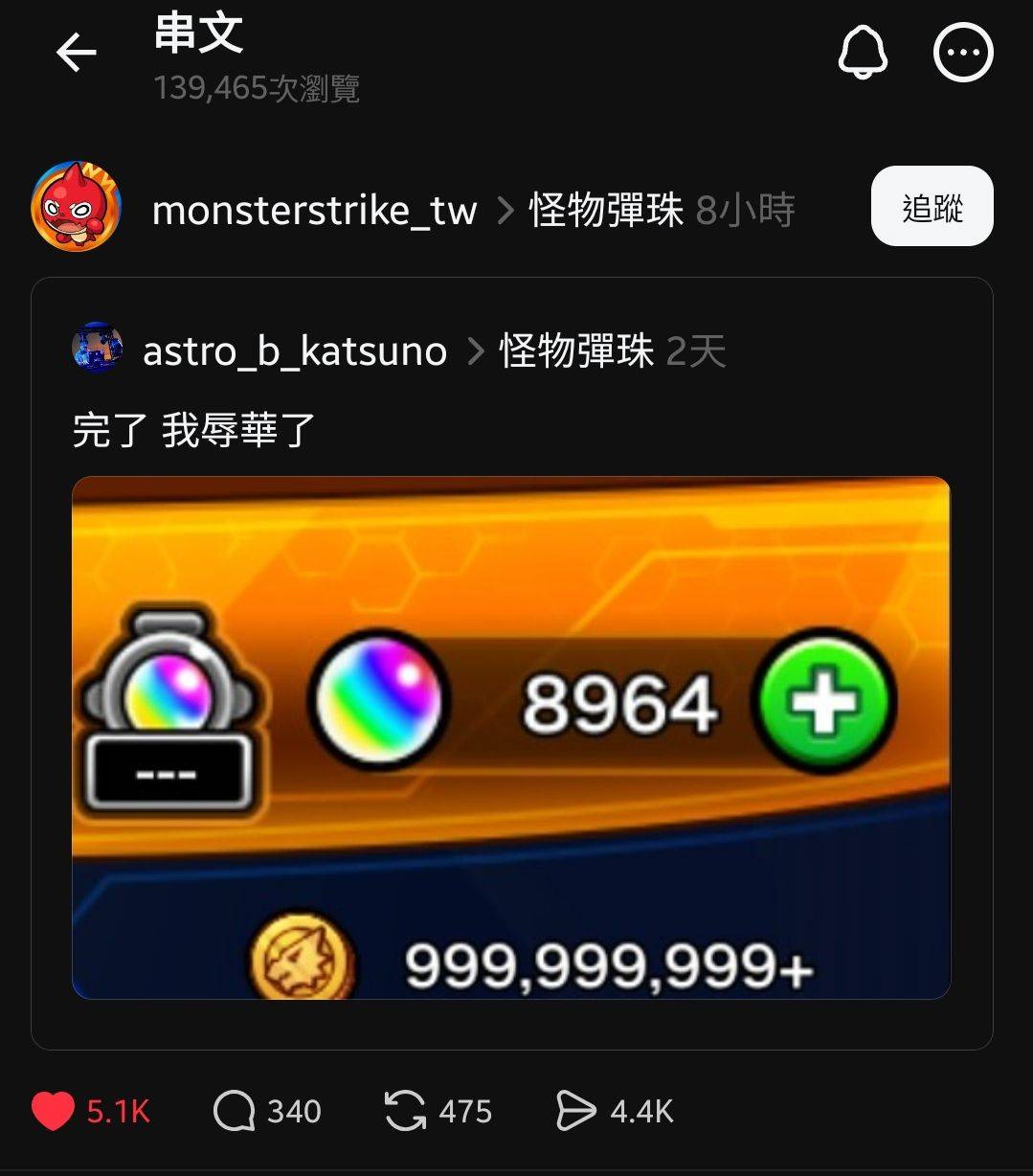Follow monsterstrike_tw with the 追蹤 button

click(x=932, y=206)
